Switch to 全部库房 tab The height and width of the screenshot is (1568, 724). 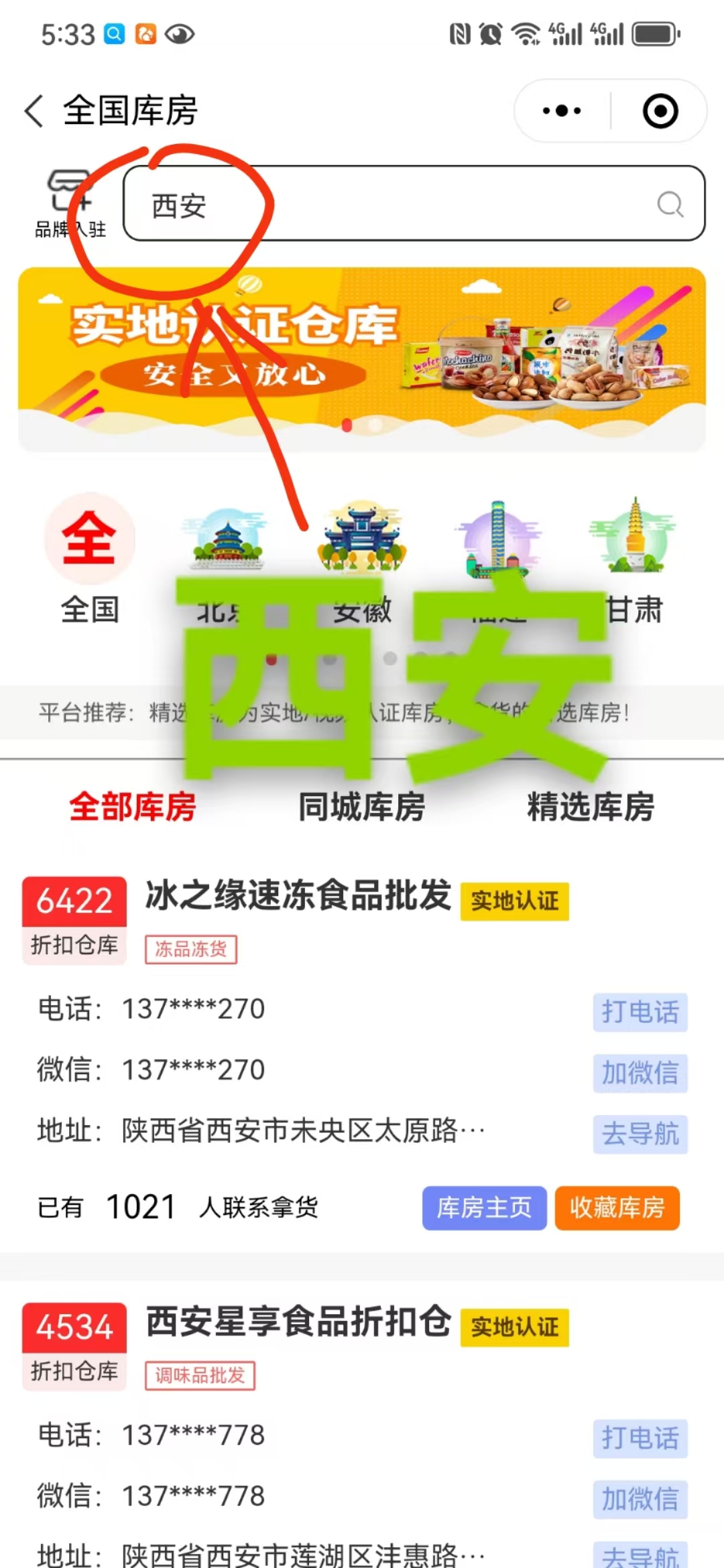coord(132,807)
